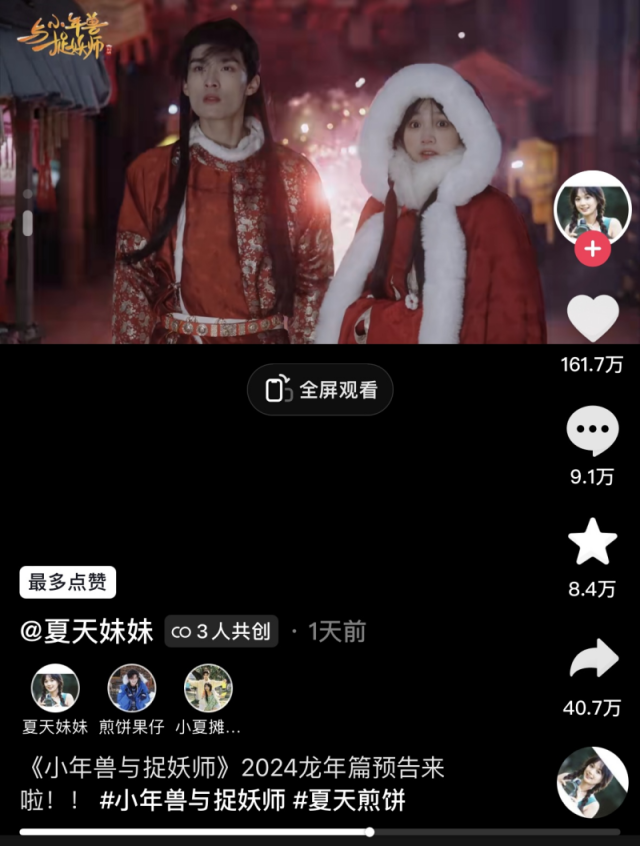Open the 3人共创 co-creators chip

click(x=221, y=632)
